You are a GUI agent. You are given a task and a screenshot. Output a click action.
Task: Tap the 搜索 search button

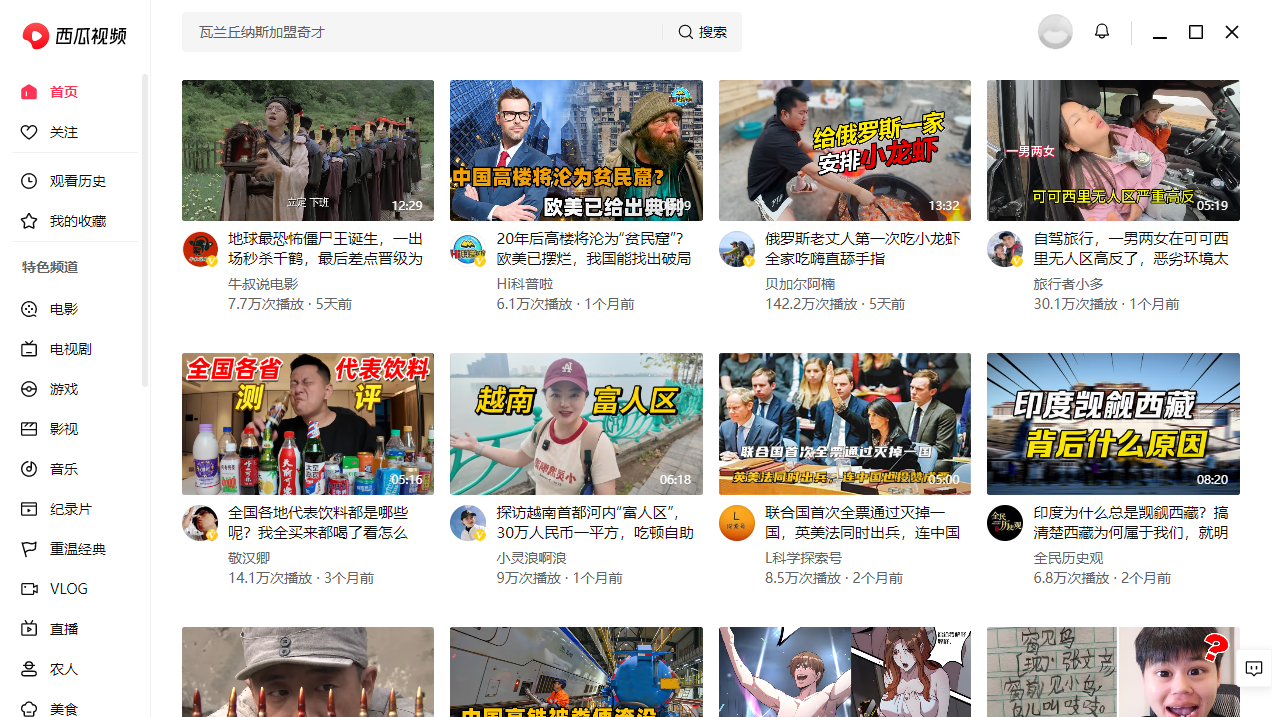point(702,32)
